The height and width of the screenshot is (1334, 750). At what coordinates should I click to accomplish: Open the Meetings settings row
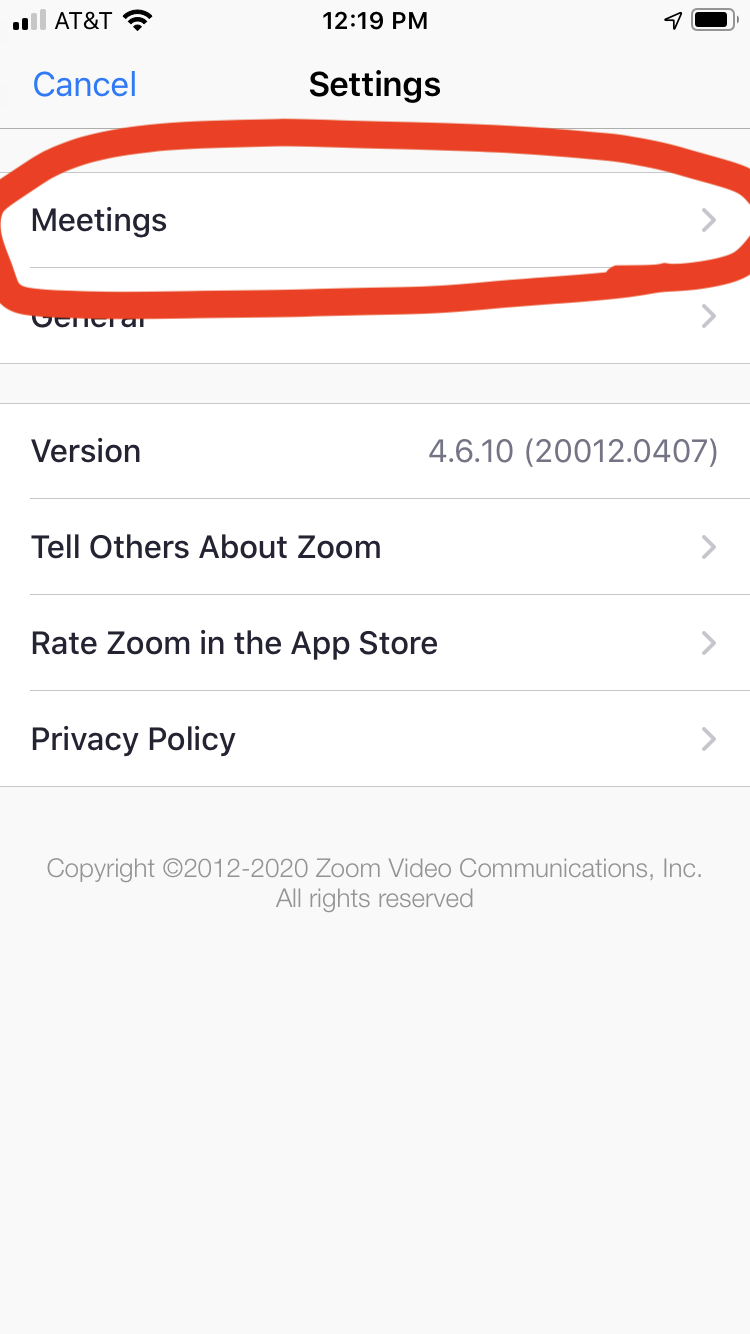(375, 220)
